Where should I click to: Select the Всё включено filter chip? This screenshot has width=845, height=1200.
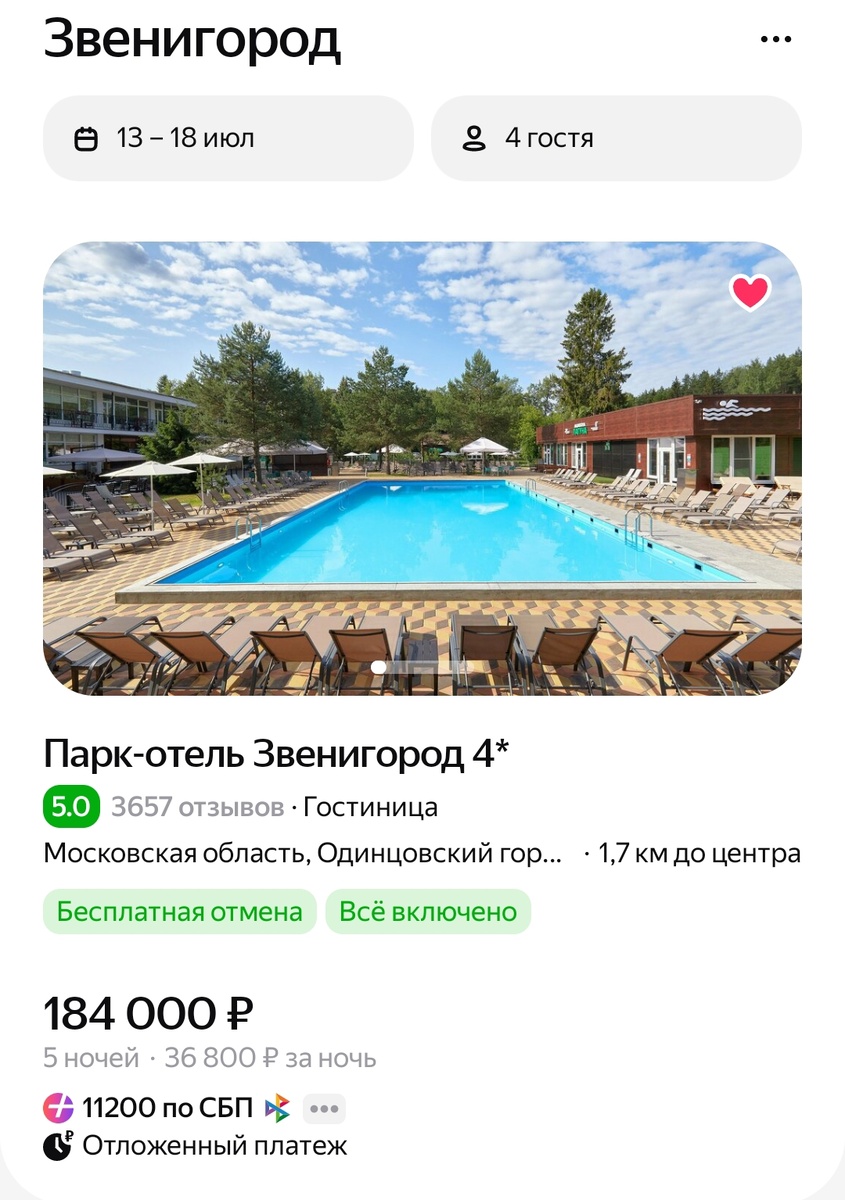tap(428, 910)
